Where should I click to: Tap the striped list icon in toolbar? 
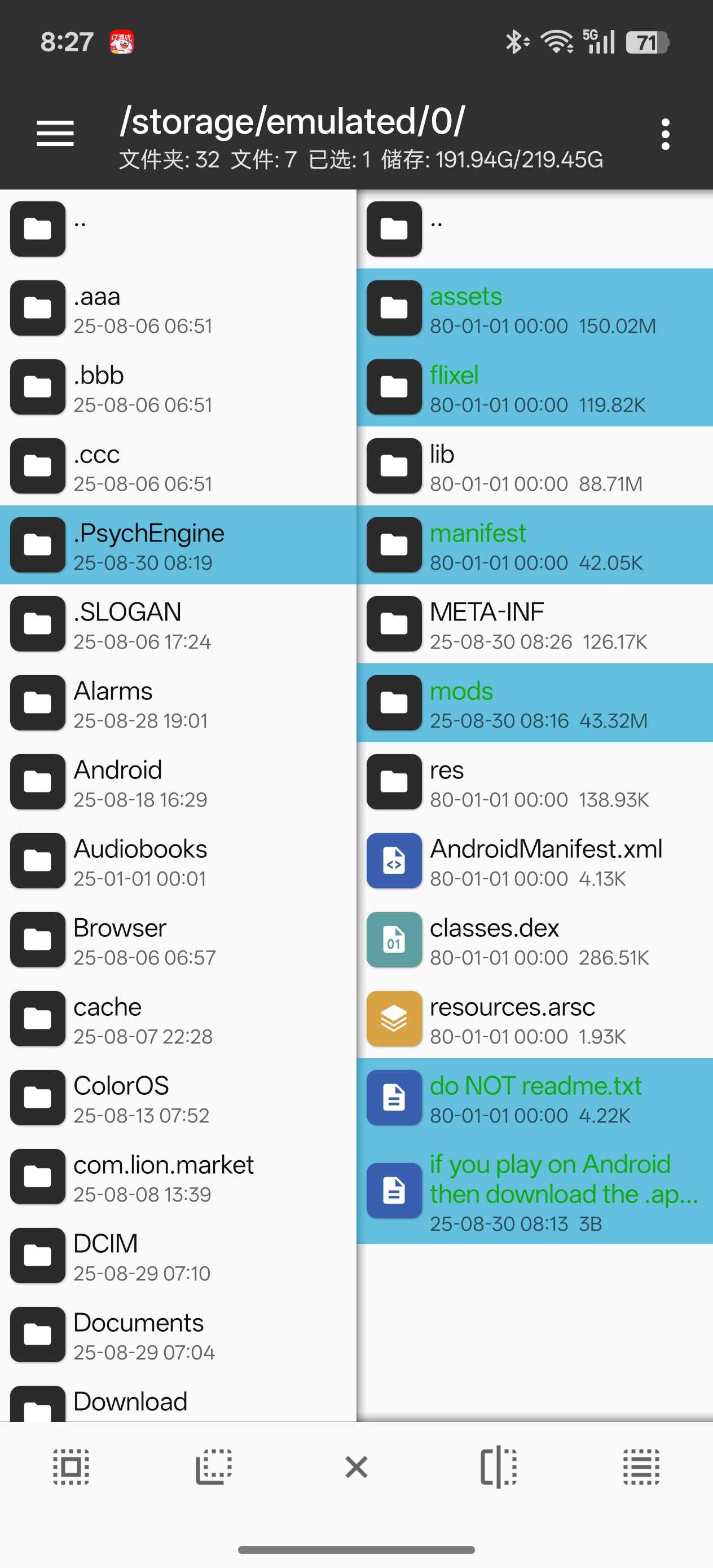tap(641, 1467)
